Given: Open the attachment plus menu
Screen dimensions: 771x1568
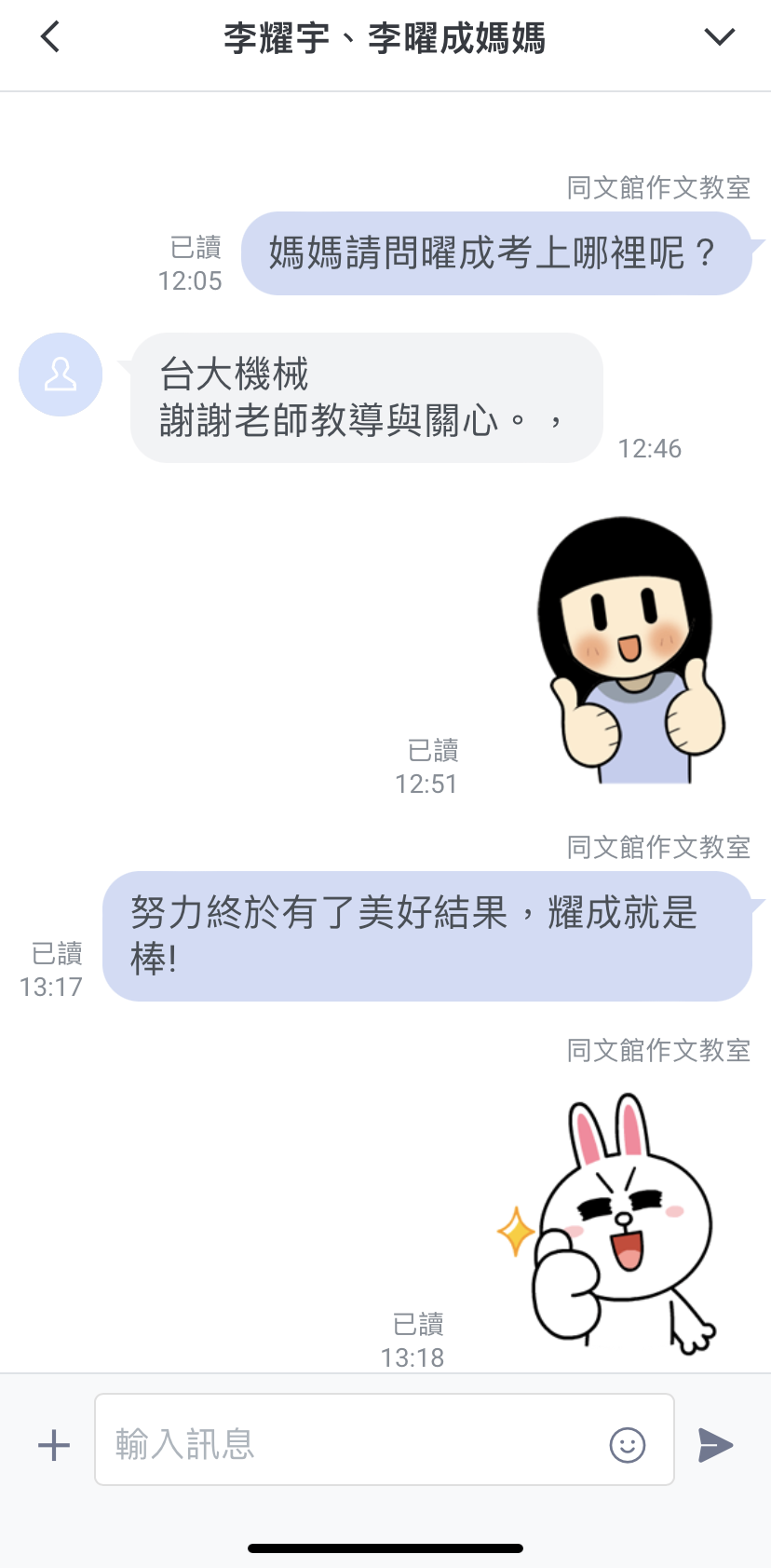Looking at the screenshot, I should pos(54,1445).
